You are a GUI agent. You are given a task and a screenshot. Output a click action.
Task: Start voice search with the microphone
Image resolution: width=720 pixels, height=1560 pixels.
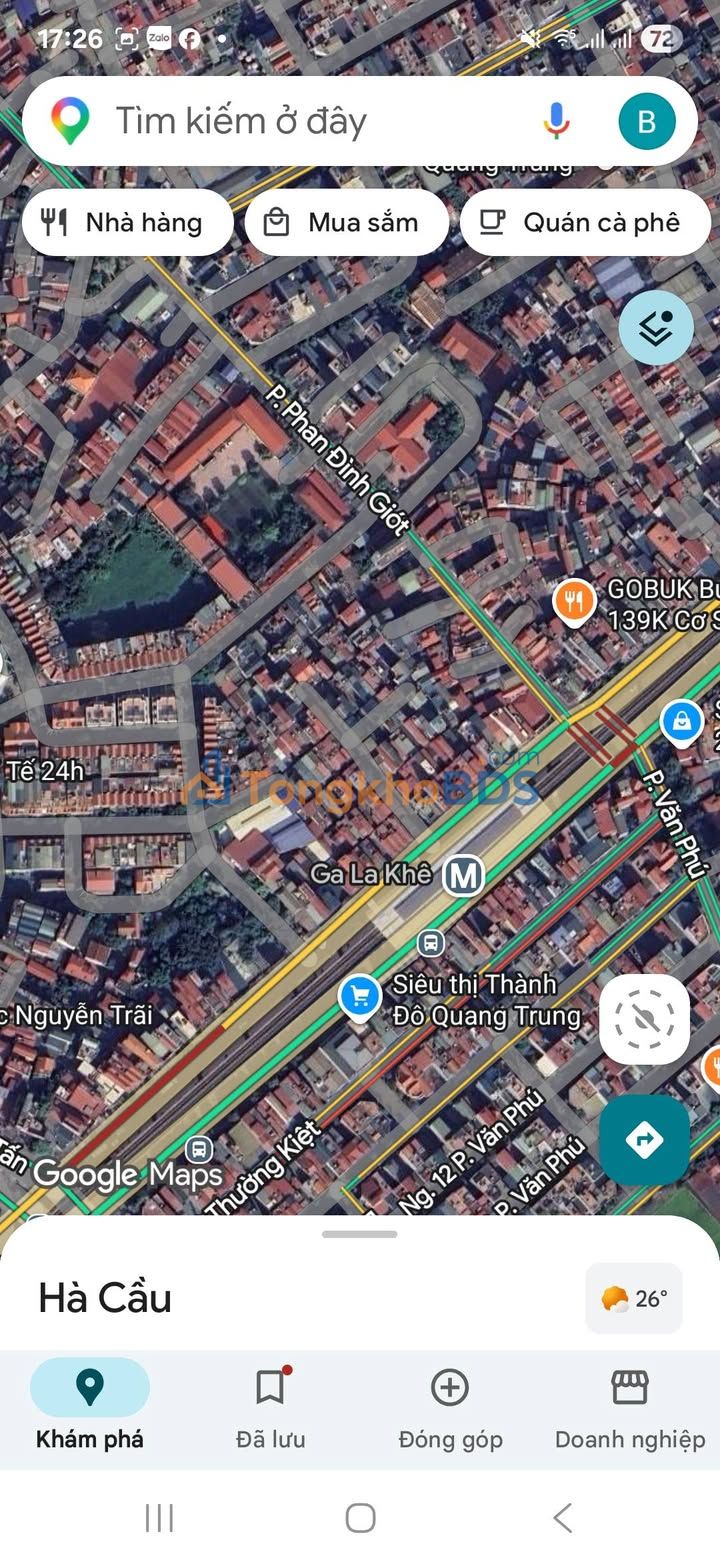pyautogui.click(x=556, y=122)
